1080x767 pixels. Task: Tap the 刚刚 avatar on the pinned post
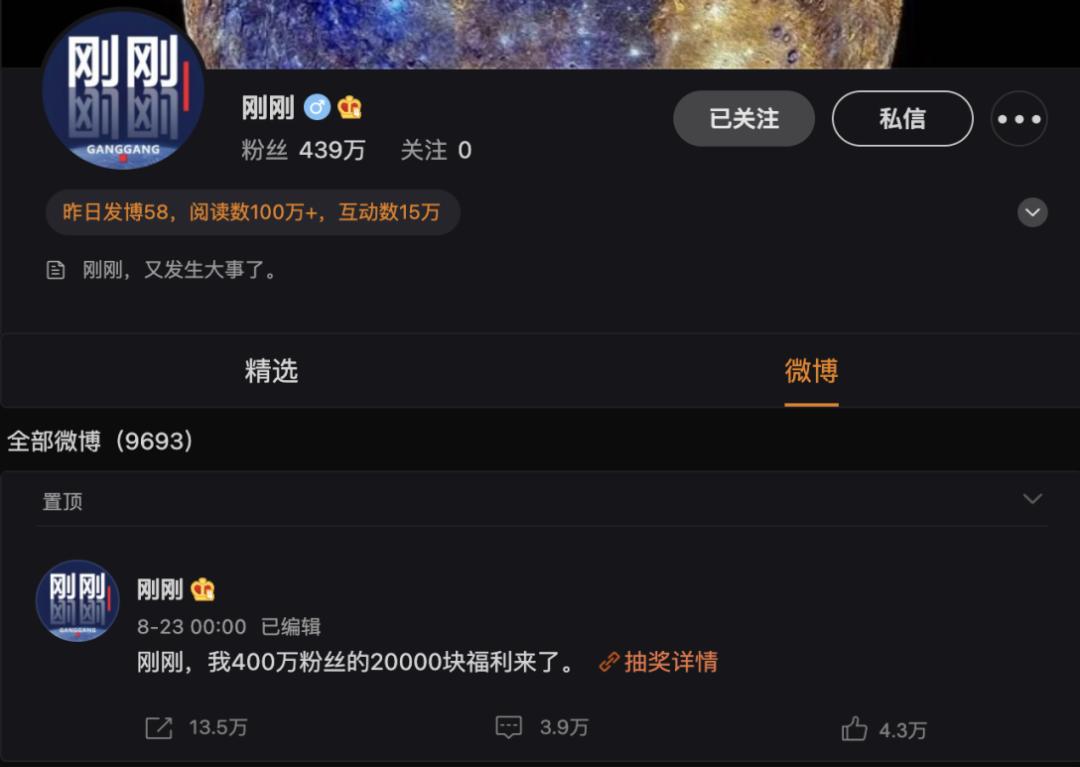click(77, 601)
